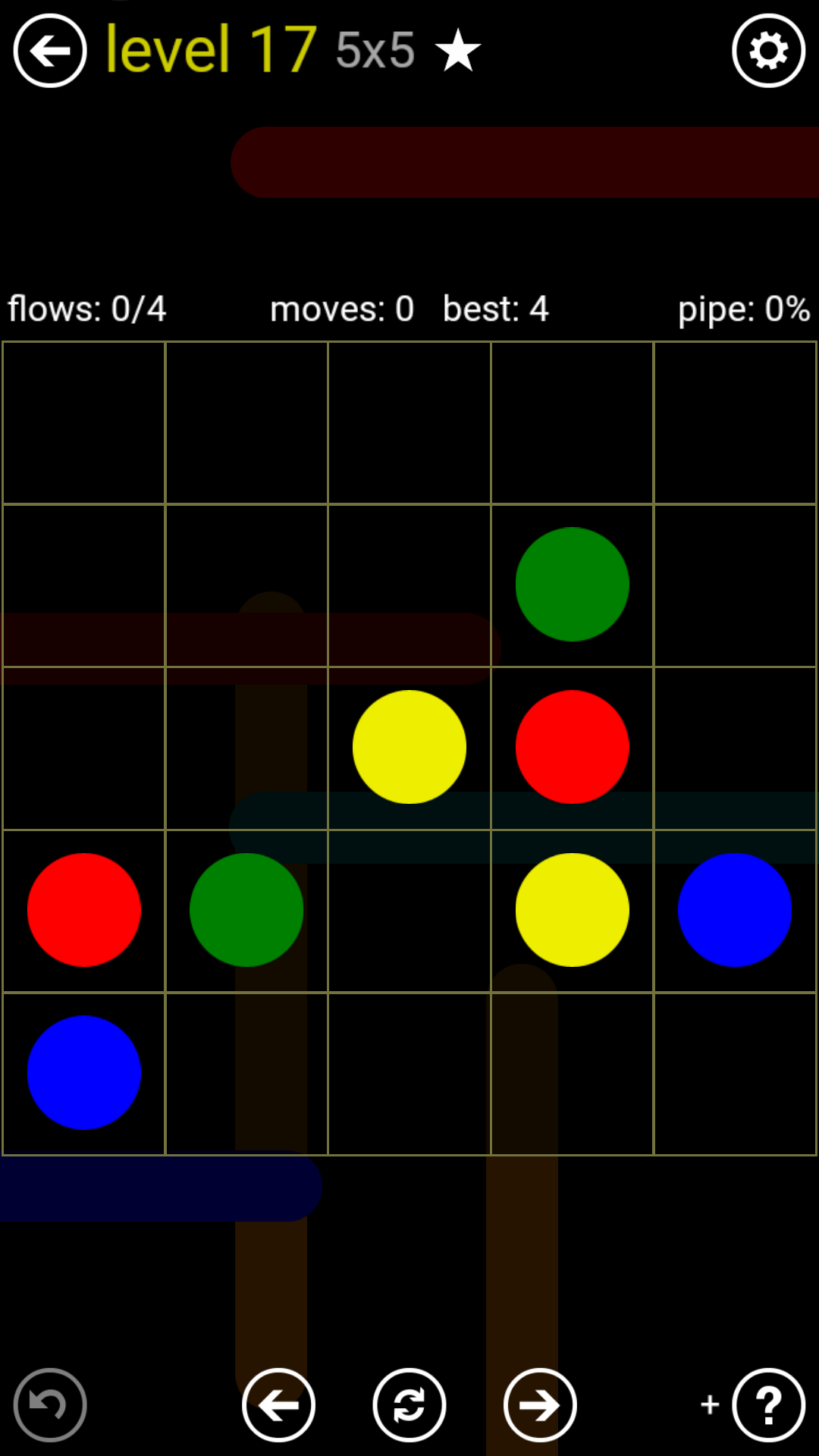Screen dimensions: 819x1456
Task: Go to the previous level
Action: (278, 1405)
